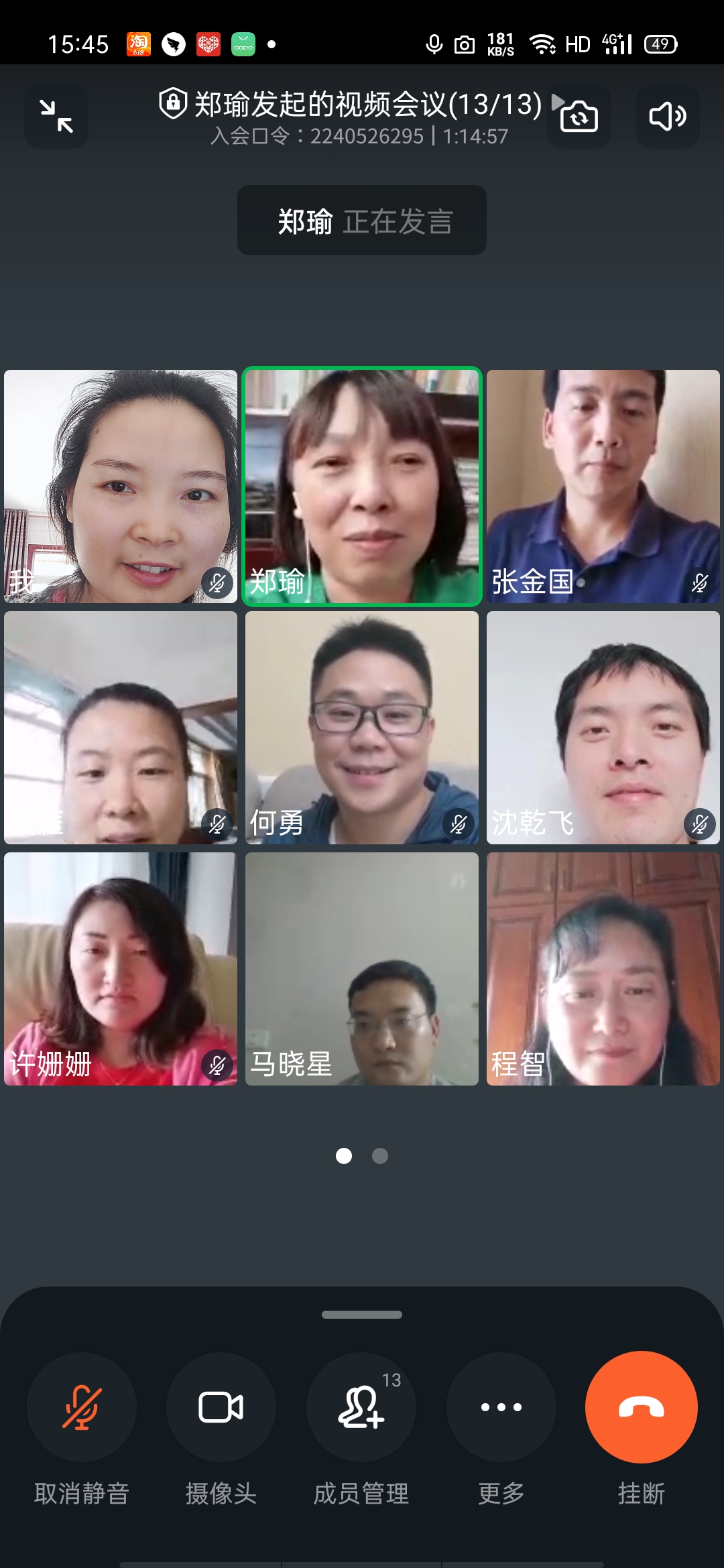Open the 更多 options menu
This screenshot has height=1568, width=724.
[501, 1407]
